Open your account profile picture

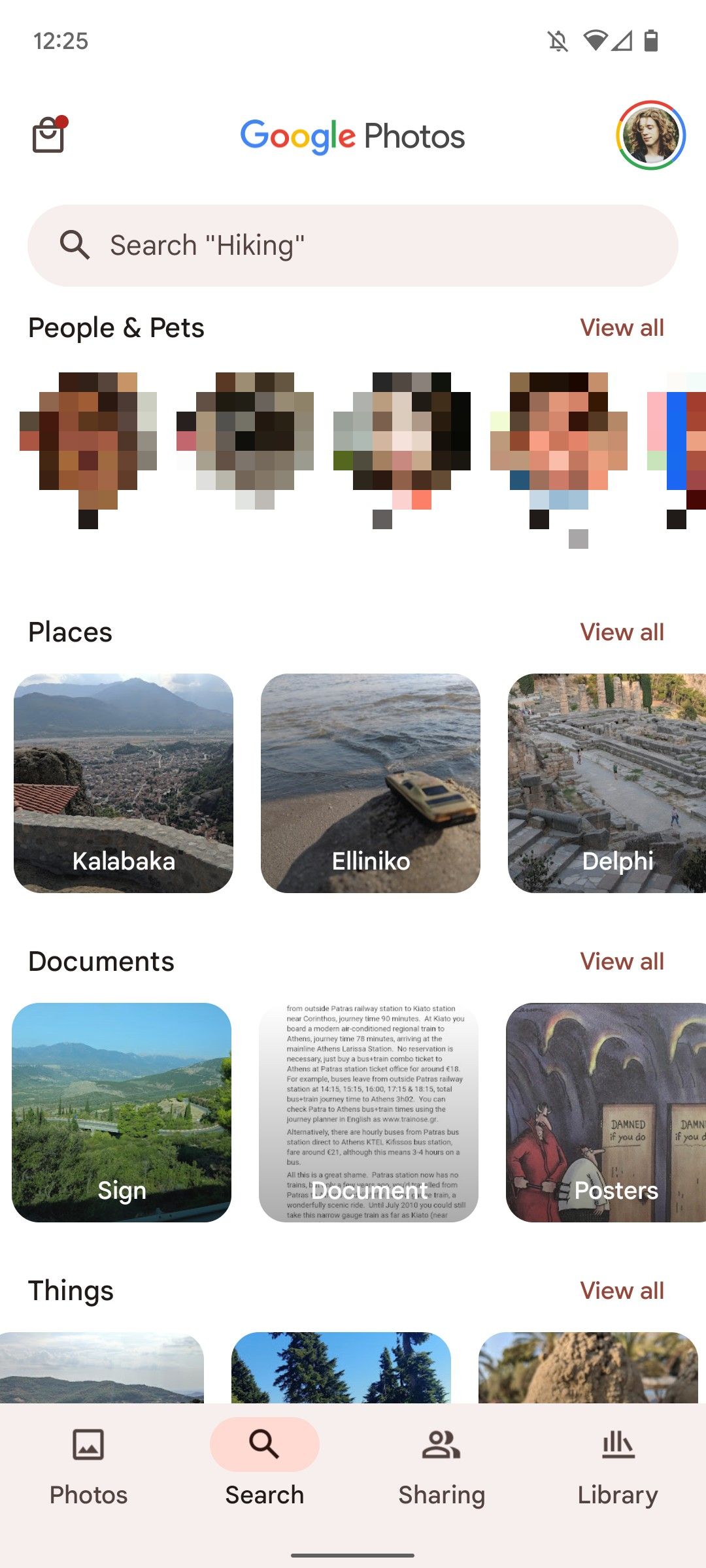point(650,135)
